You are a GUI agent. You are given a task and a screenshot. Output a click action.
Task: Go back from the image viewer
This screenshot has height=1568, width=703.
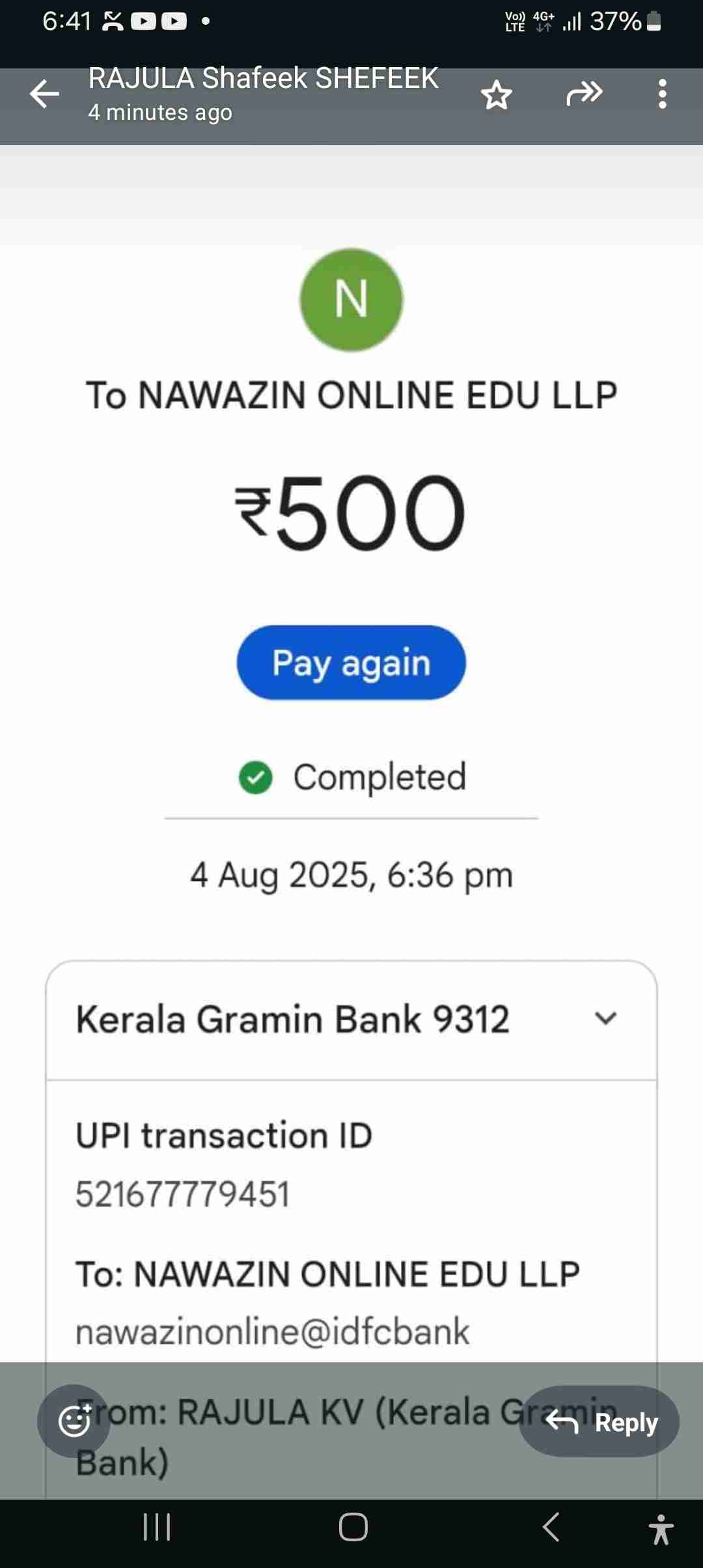[44, 94]
